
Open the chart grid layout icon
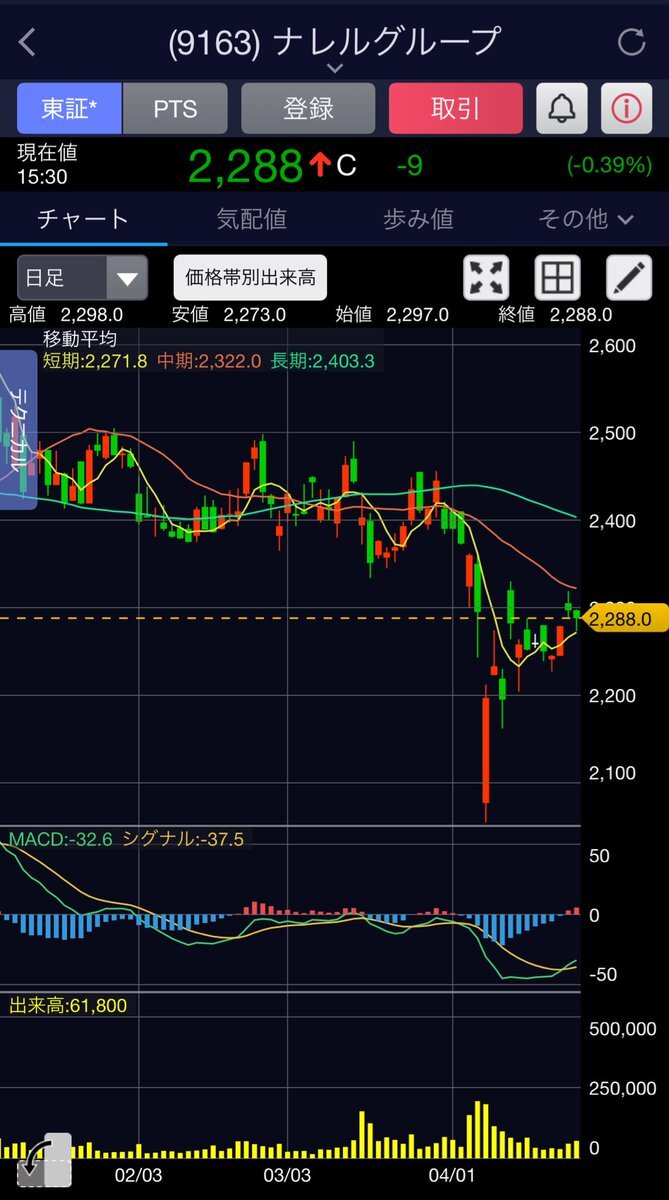[x=558, y=278]
